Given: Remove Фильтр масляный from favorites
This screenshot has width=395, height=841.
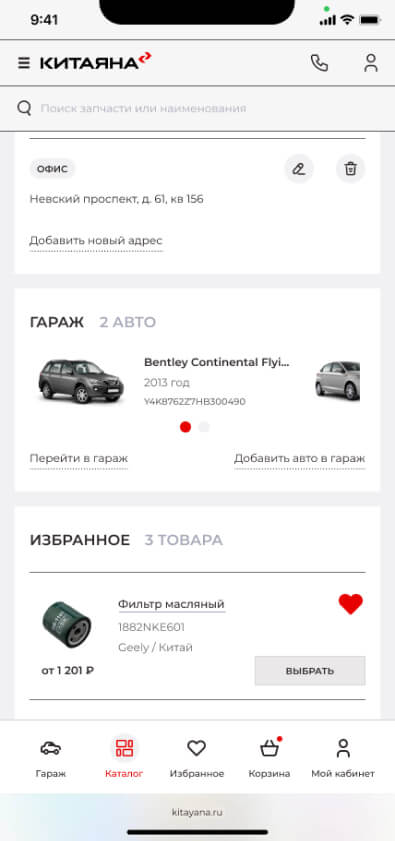Looking at the screenshot, I should [x=350, y=604].
